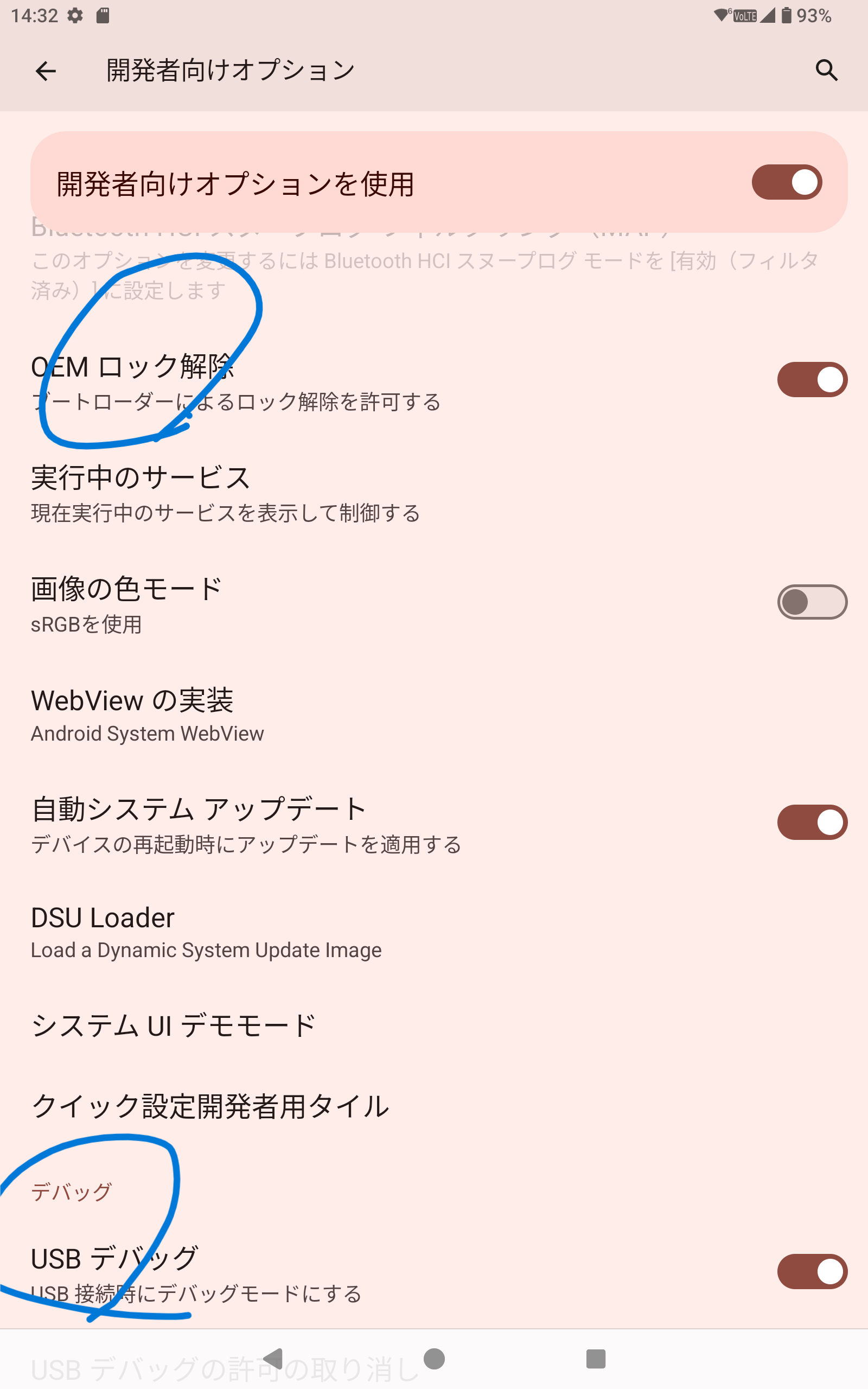Disable the OEM ロック解除 switch
Screen dimensions: 868x1389
pyautogui.click(x=812, y=379)
